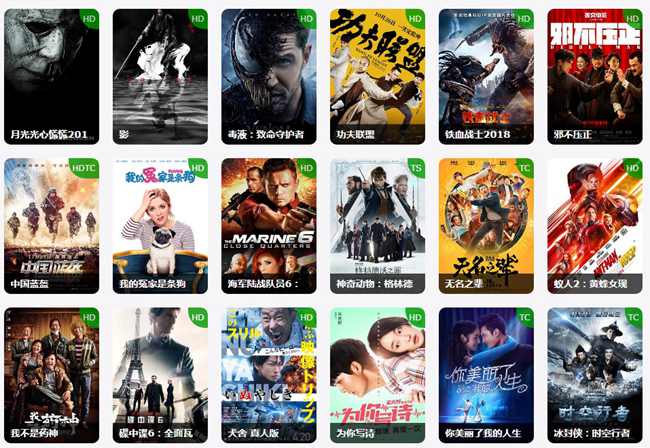Select the 中国蓝盔 movie card
The height and width of the screenshot is (448, 650).
pyautogui.click(x=51, y=225)
